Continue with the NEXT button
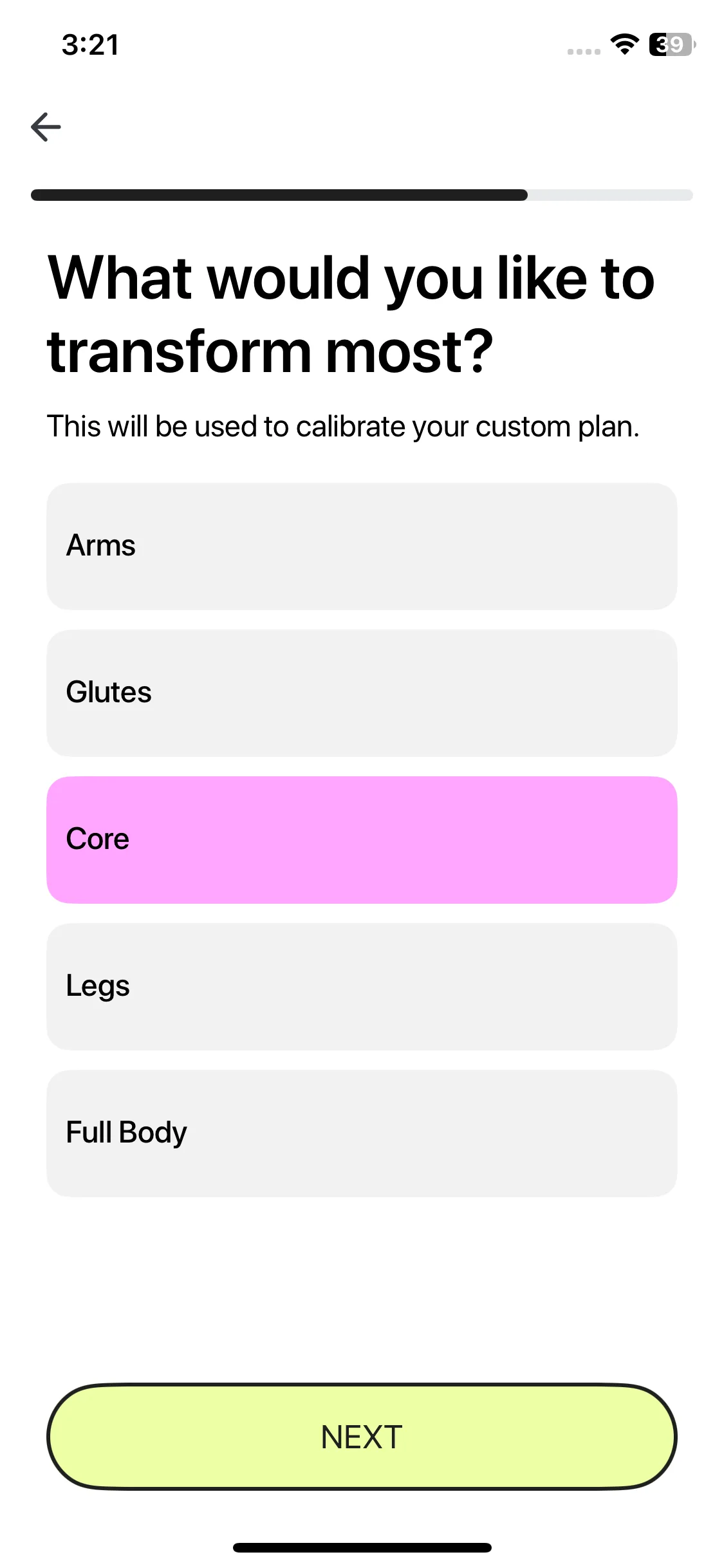This screenshot has width=724, height=1568. click(x=362, y=1437)
